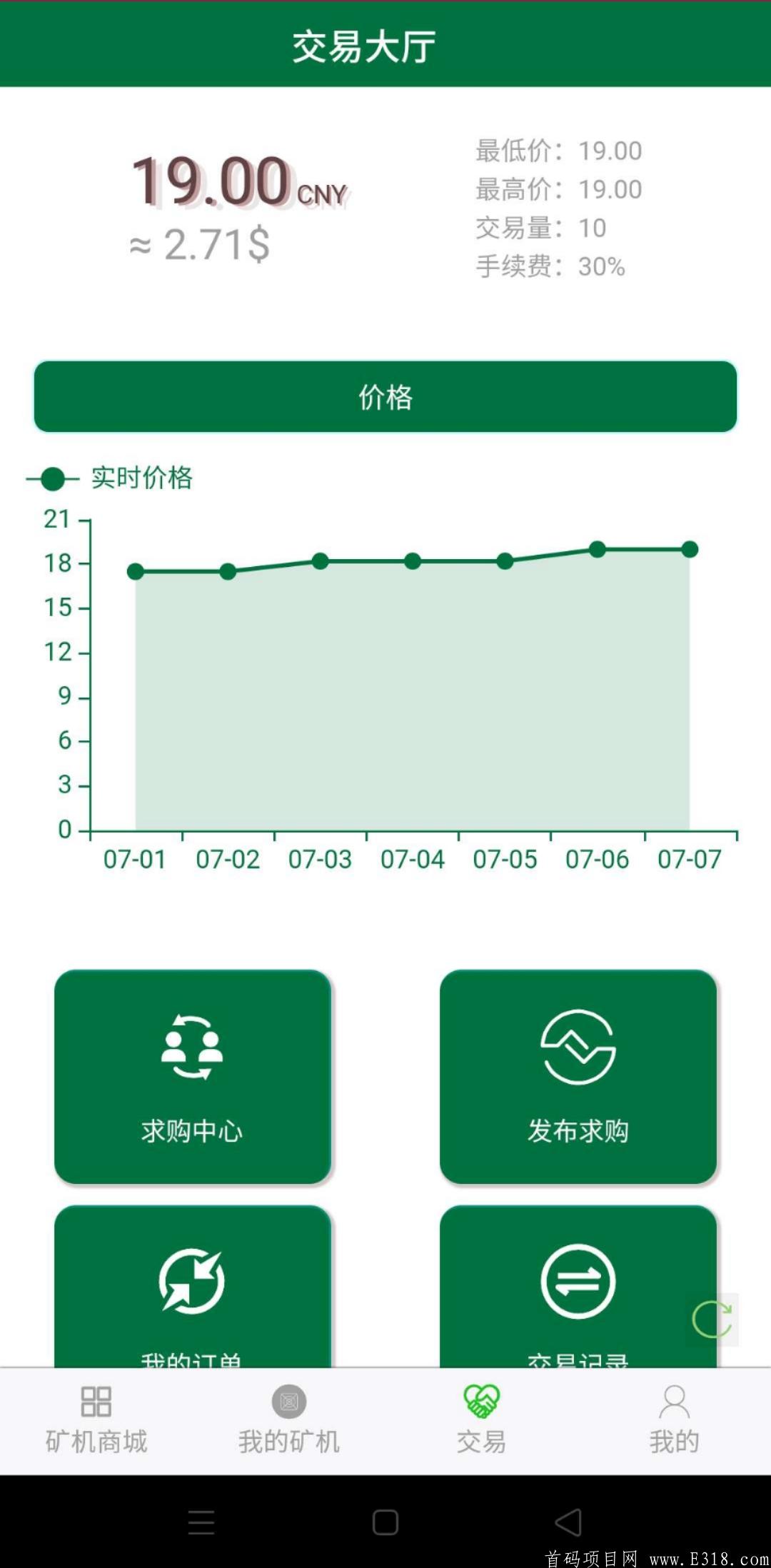
Task: Select the 我的矿机 miner icon
Action: click(288, 1401)
